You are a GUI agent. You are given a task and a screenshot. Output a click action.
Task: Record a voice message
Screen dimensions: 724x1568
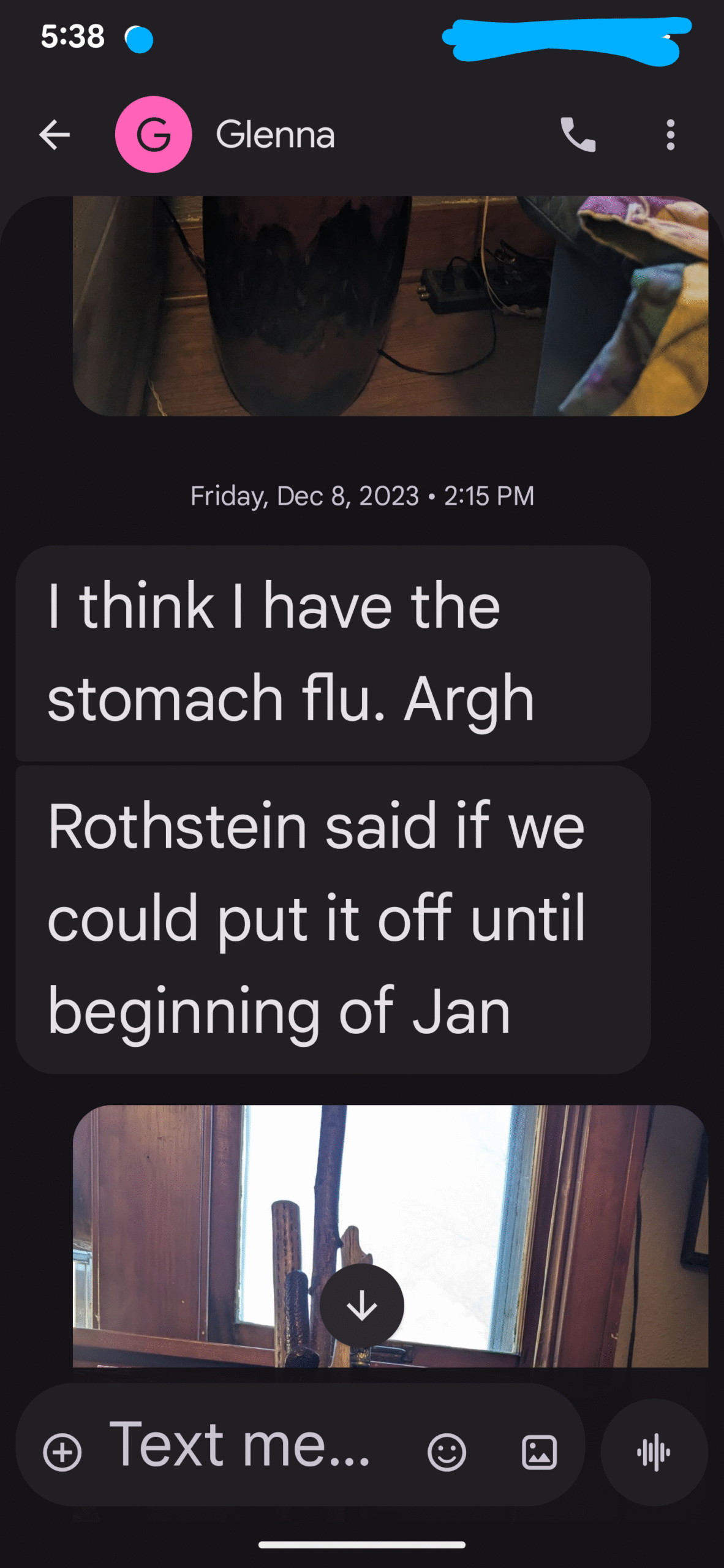pos(654,1452)
